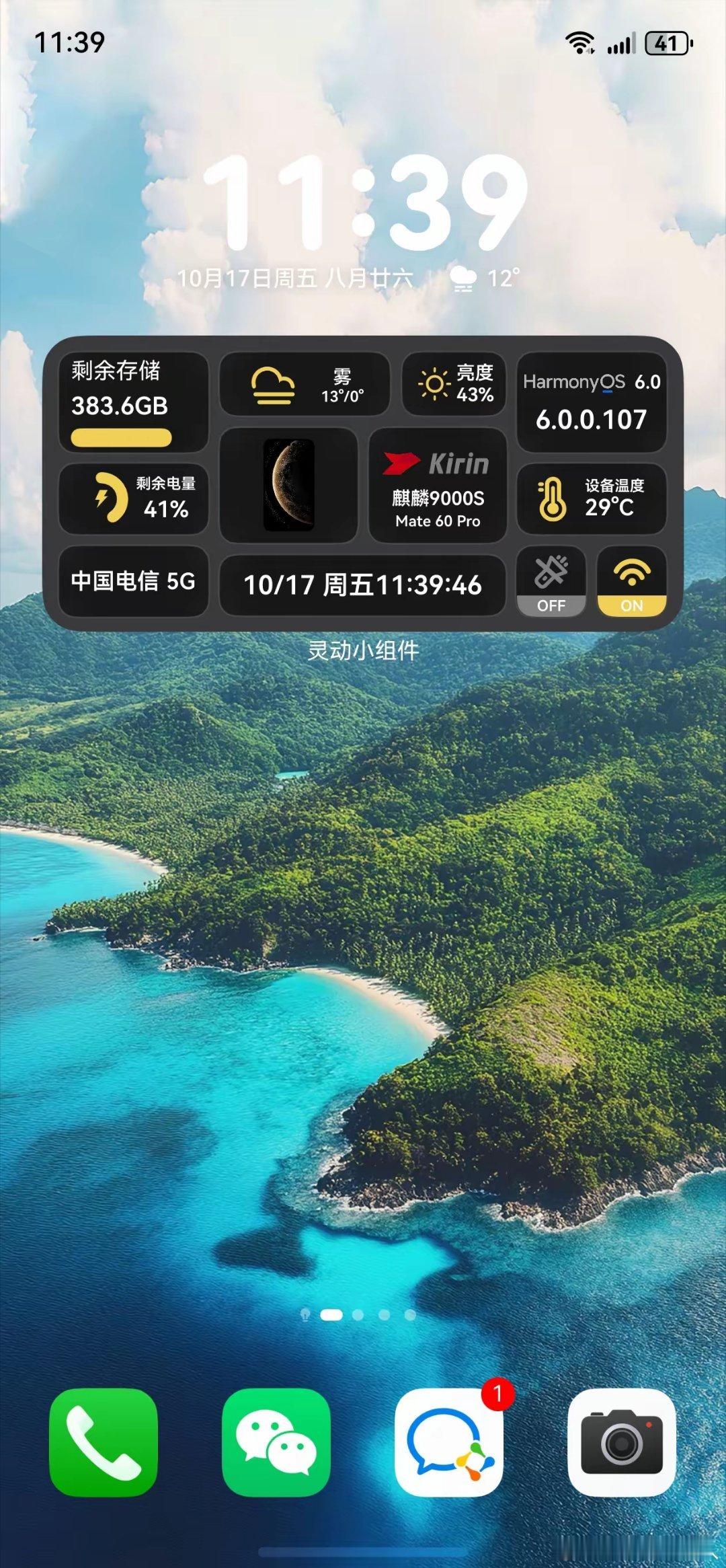The image size is (726, 1568).
Task: Open the HarmonyOS 6.0.0.107 version tile
Action: pos(591,402)
